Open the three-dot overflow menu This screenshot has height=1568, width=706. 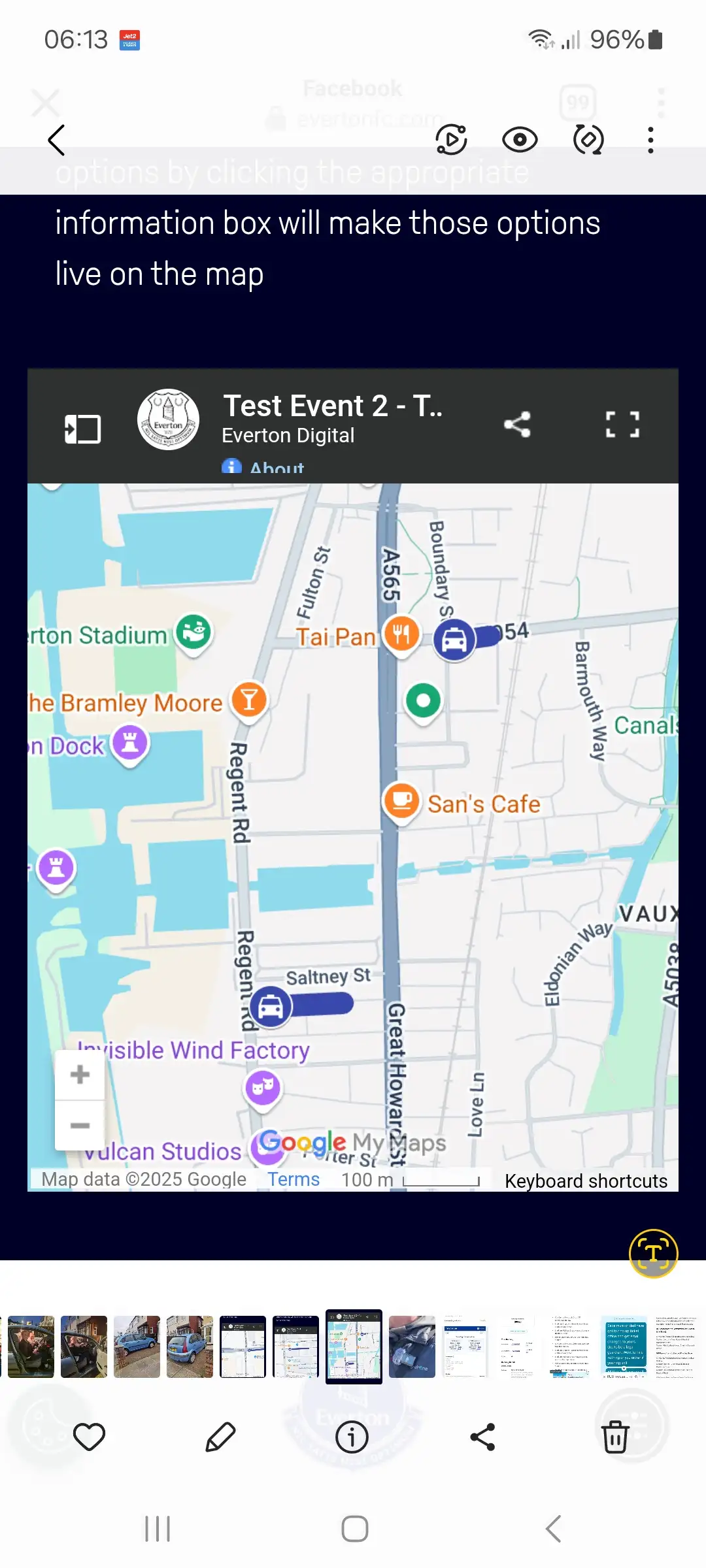(x=650, y=140)
